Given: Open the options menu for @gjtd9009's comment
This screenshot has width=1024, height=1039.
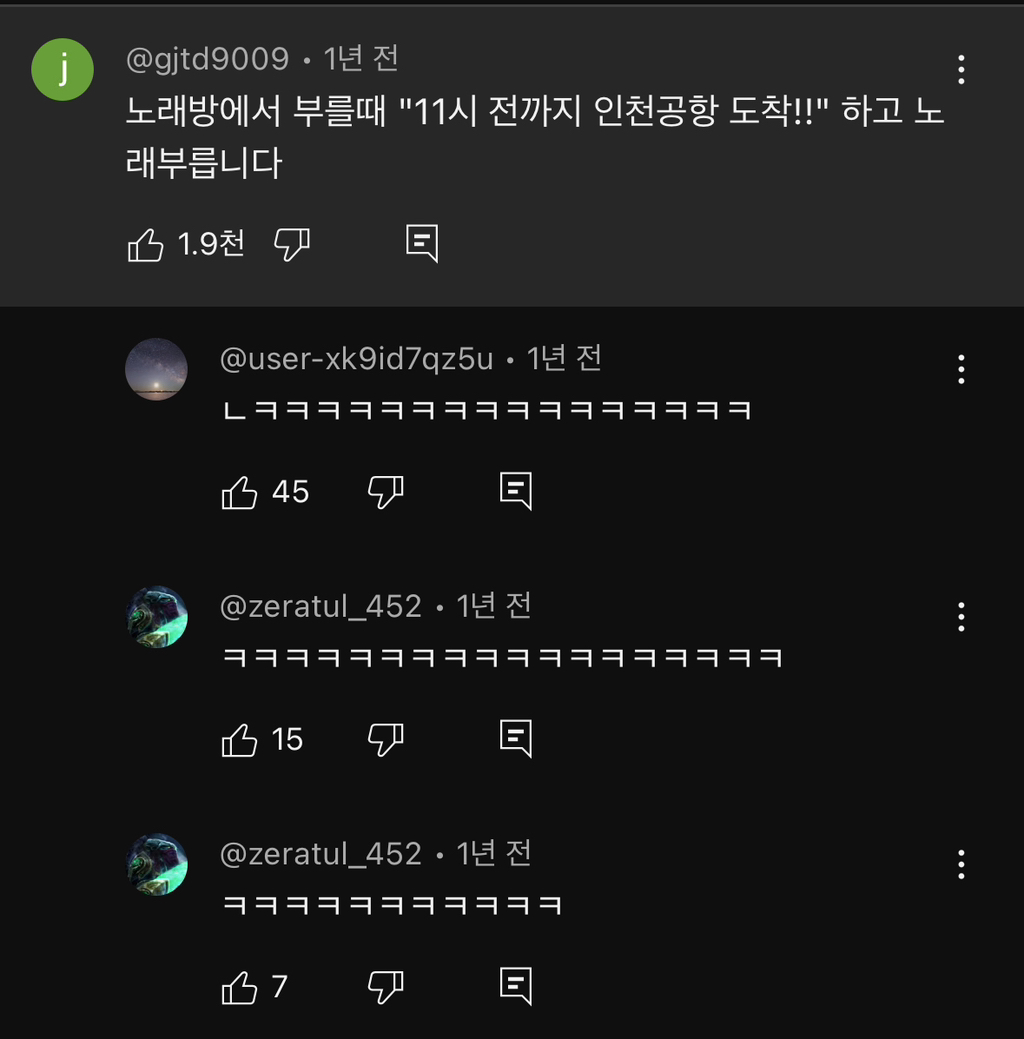Looking at the screenshot, I should [x=960, y=68].
